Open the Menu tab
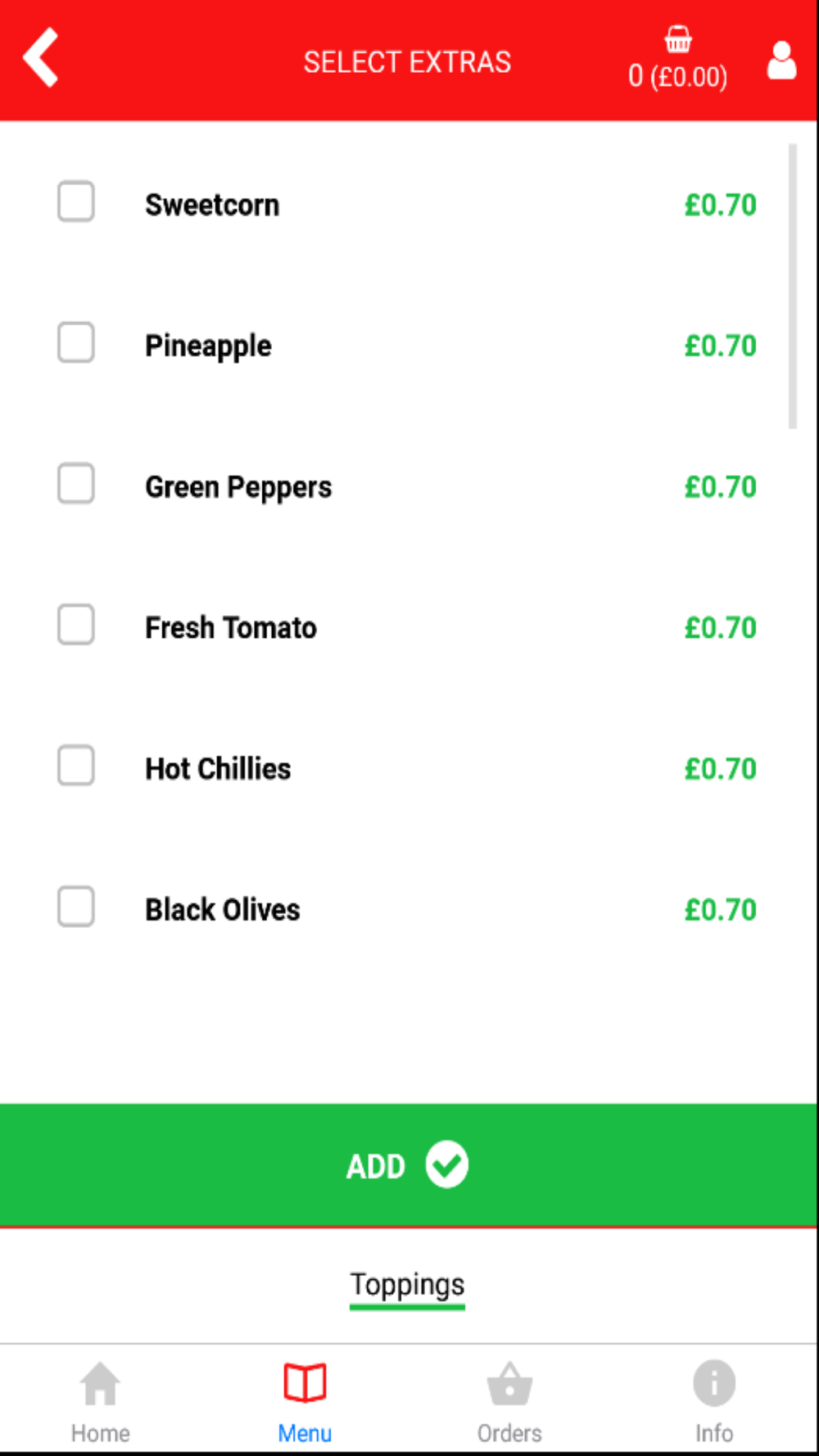The height and width of the screenshot is (1456, 819). (x=305, y=1402)
